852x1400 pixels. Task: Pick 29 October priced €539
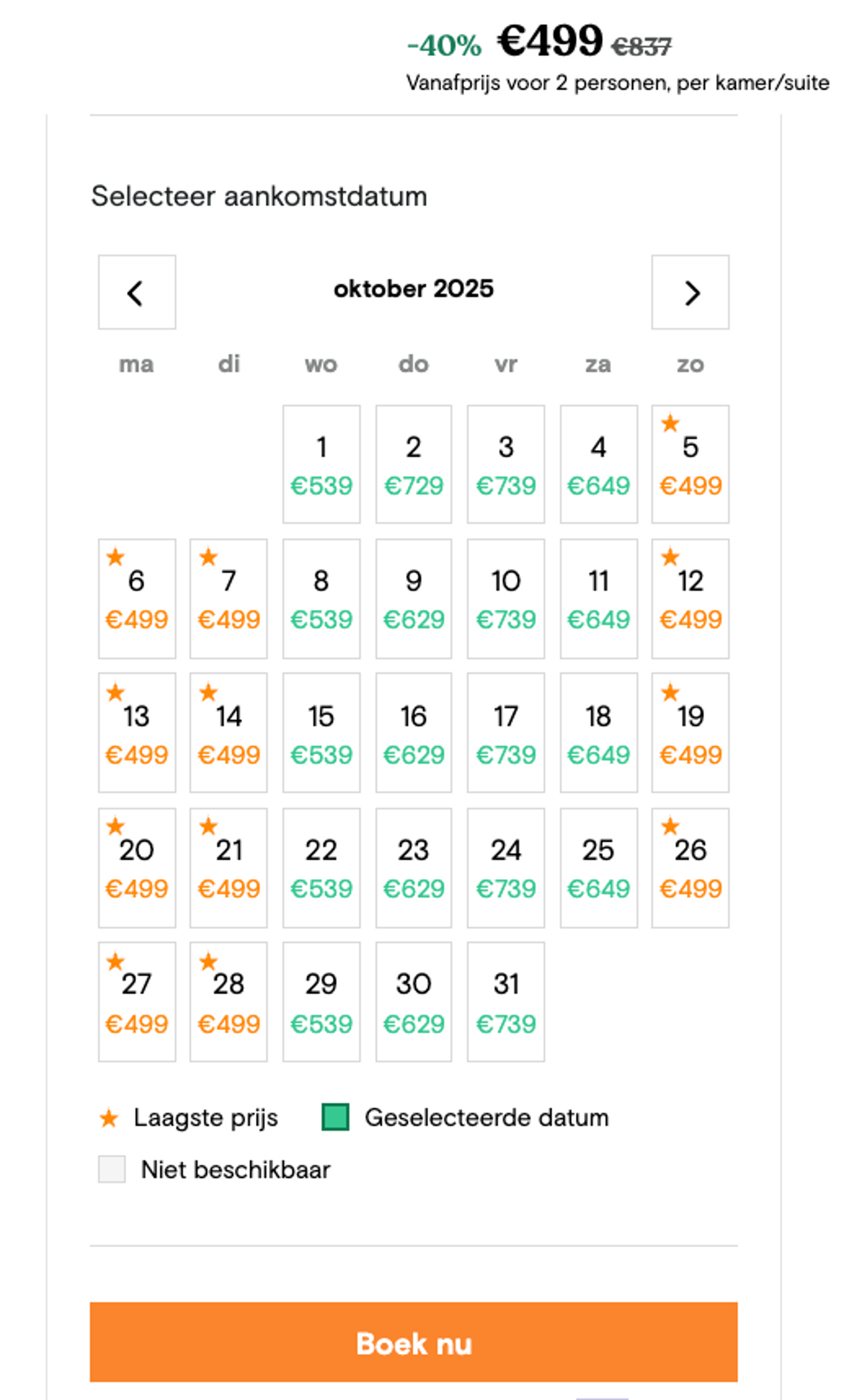(x=321, y=1002)
